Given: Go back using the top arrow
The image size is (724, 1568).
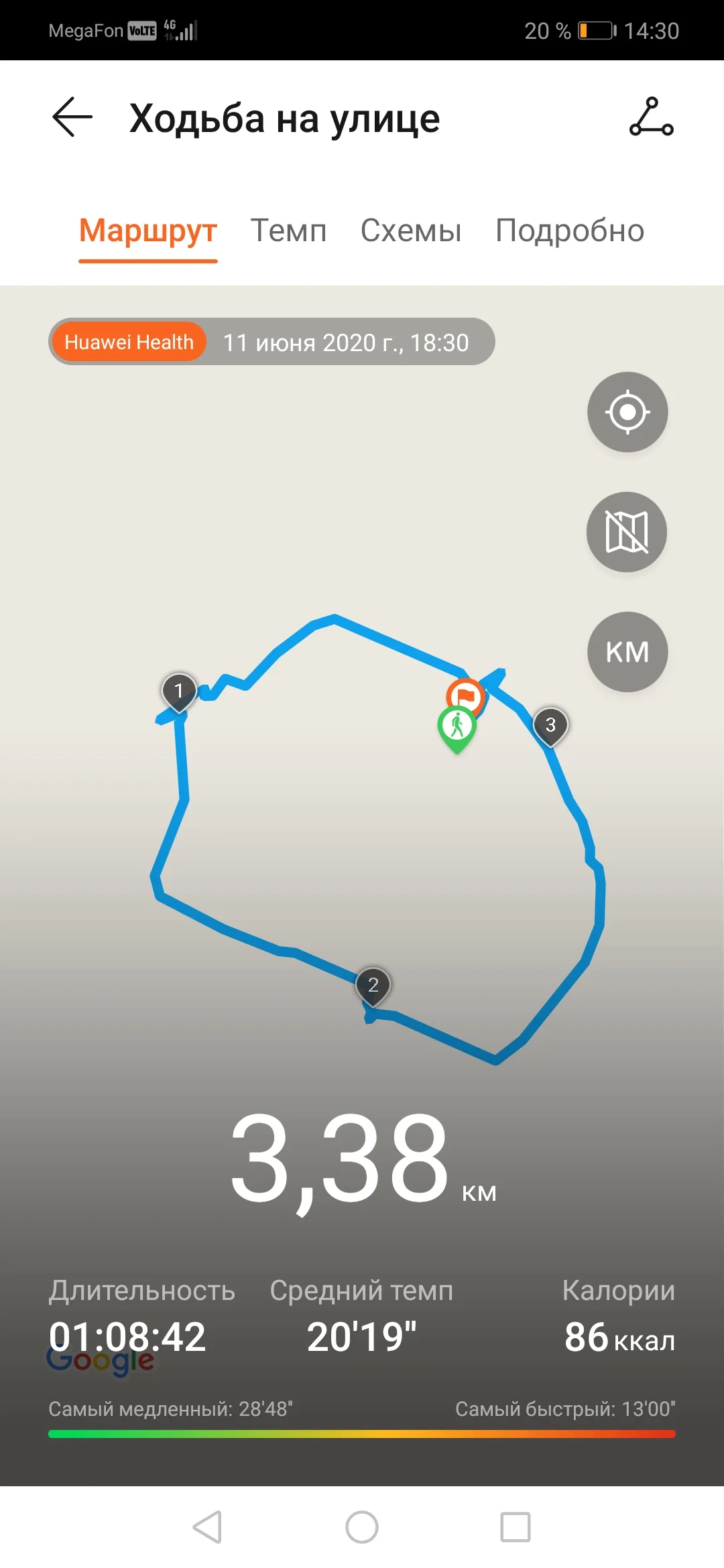Looking at the screenshot, I should [x=72, y=117].
